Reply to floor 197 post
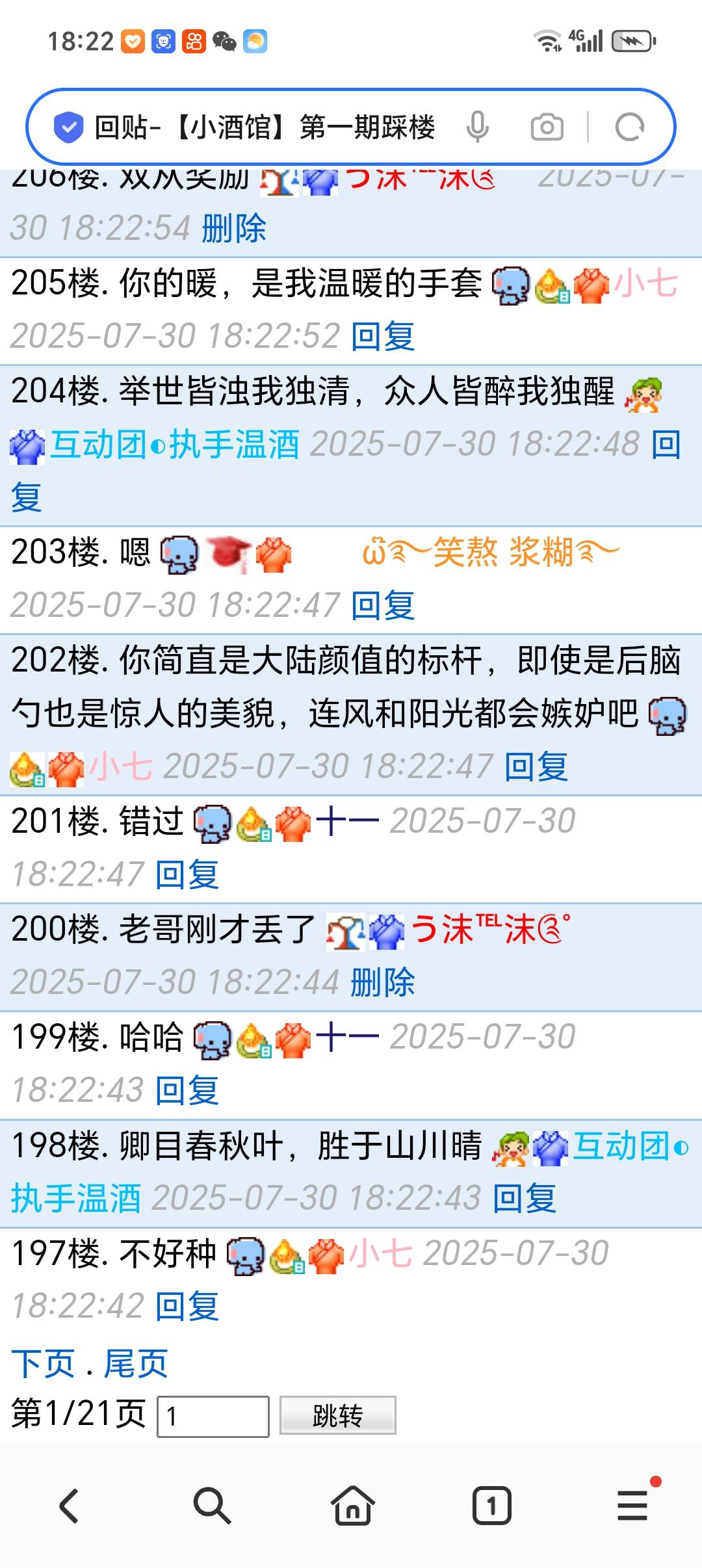The width and height of the screenshot is (702, 1568). 187,1306
